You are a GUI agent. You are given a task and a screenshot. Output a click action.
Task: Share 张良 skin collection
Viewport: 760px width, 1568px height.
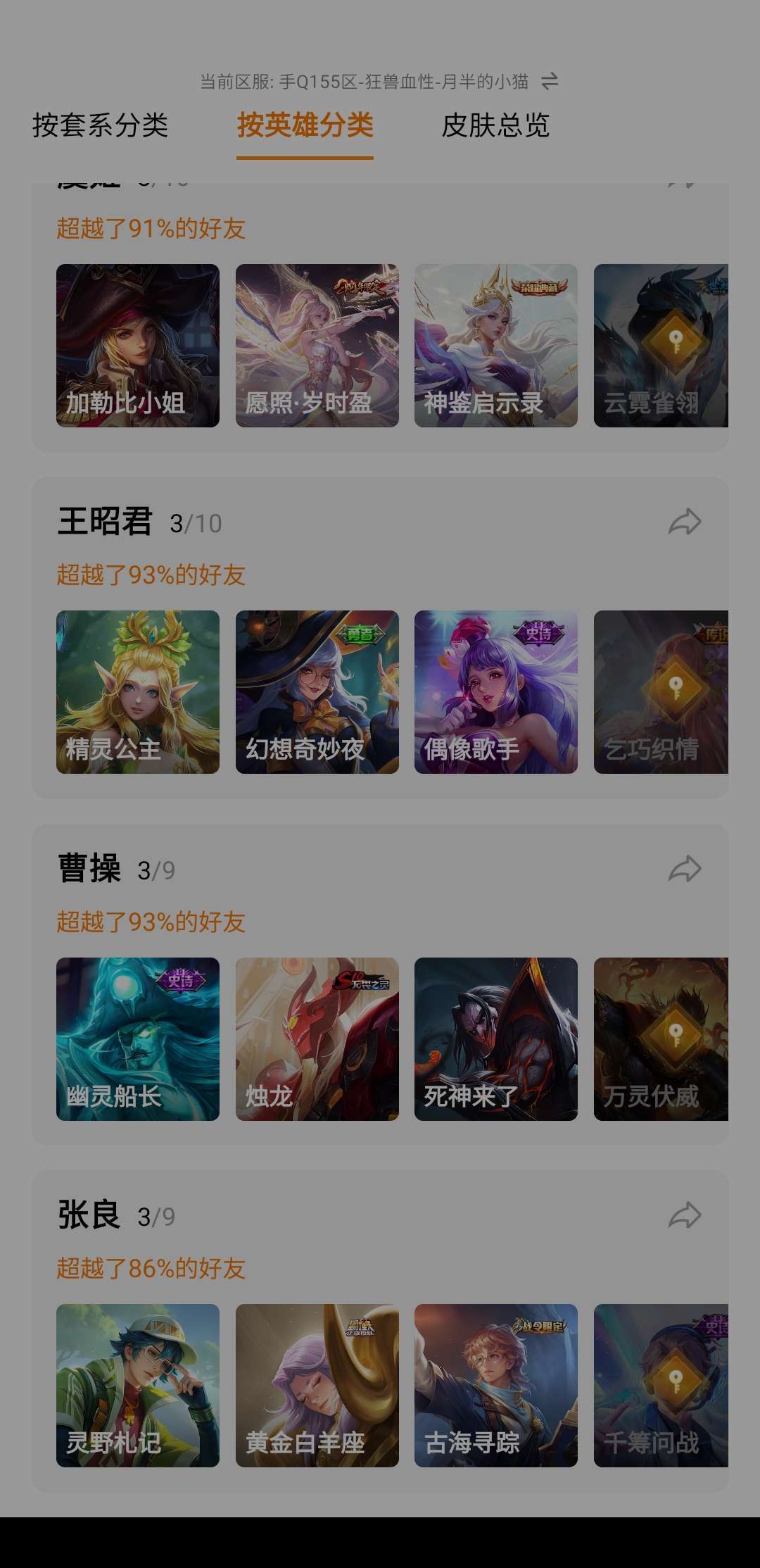684,1215
